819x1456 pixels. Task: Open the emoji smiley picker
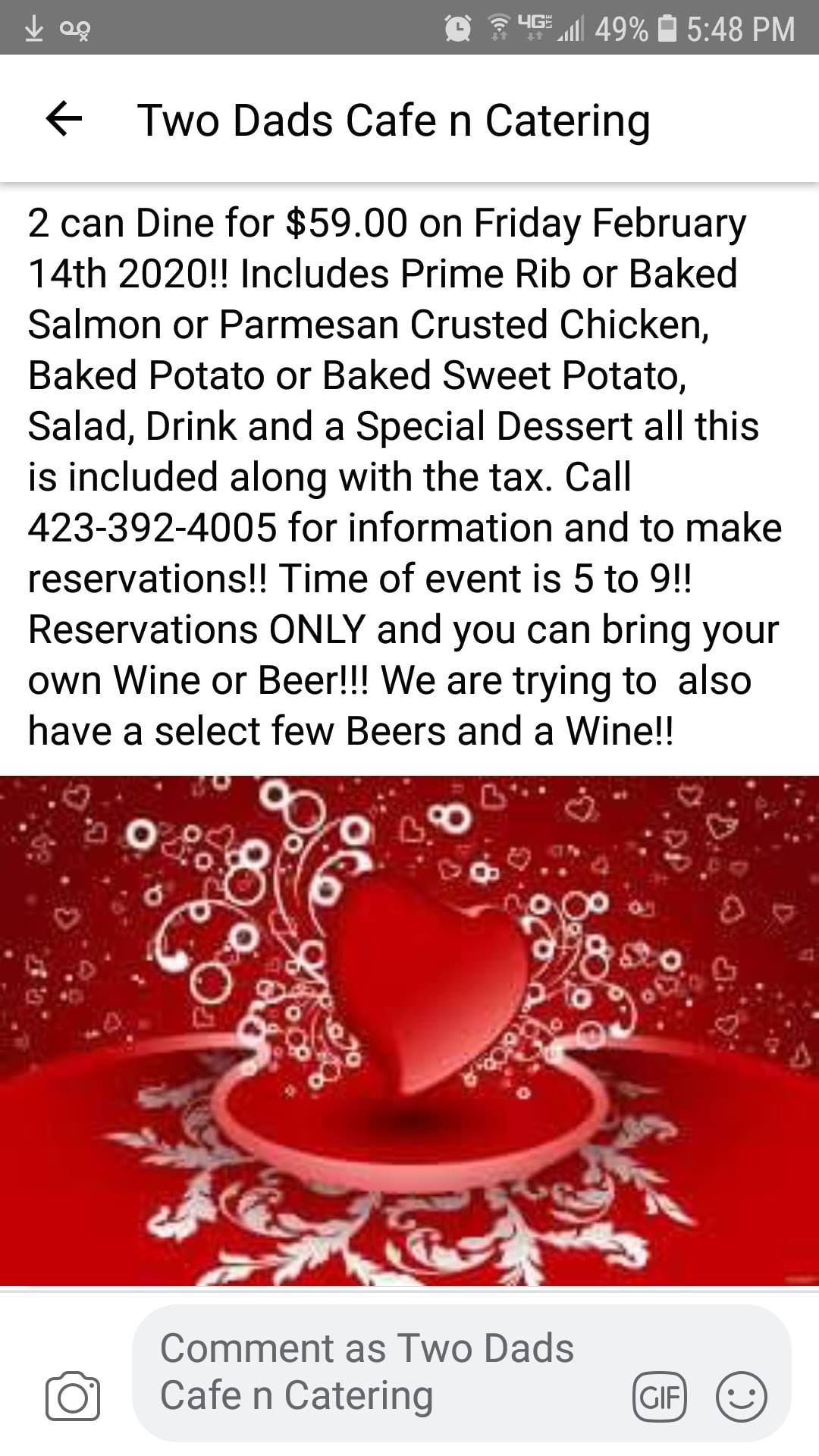[x=741, y=1396]
